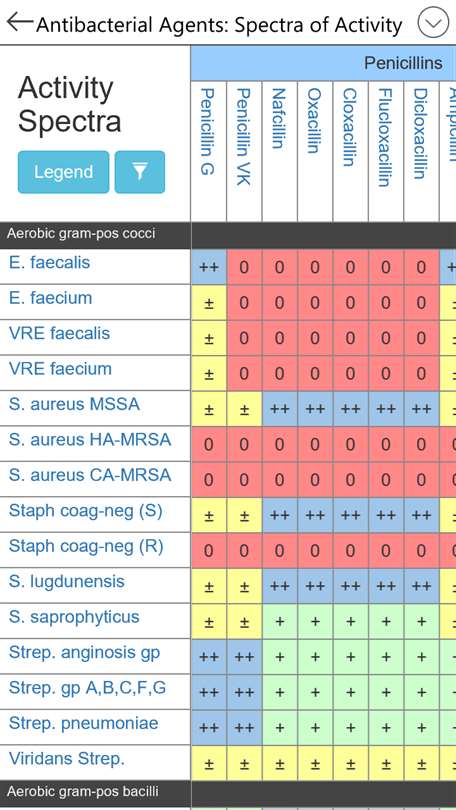Screen dimensions: 456x810
Task: Open Strep. anginosis gp link
Action: coord(85,652)
